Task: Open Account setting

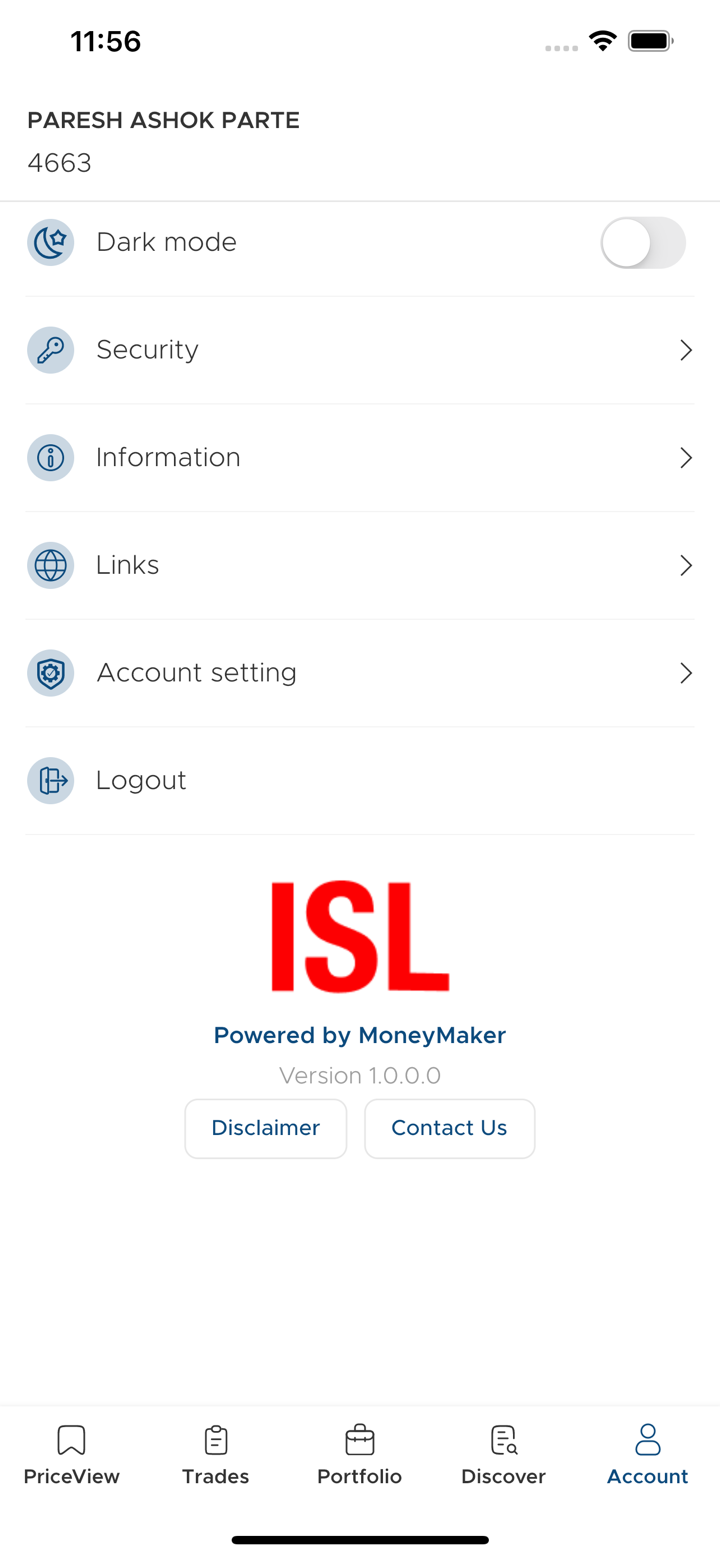Action: 360,673
